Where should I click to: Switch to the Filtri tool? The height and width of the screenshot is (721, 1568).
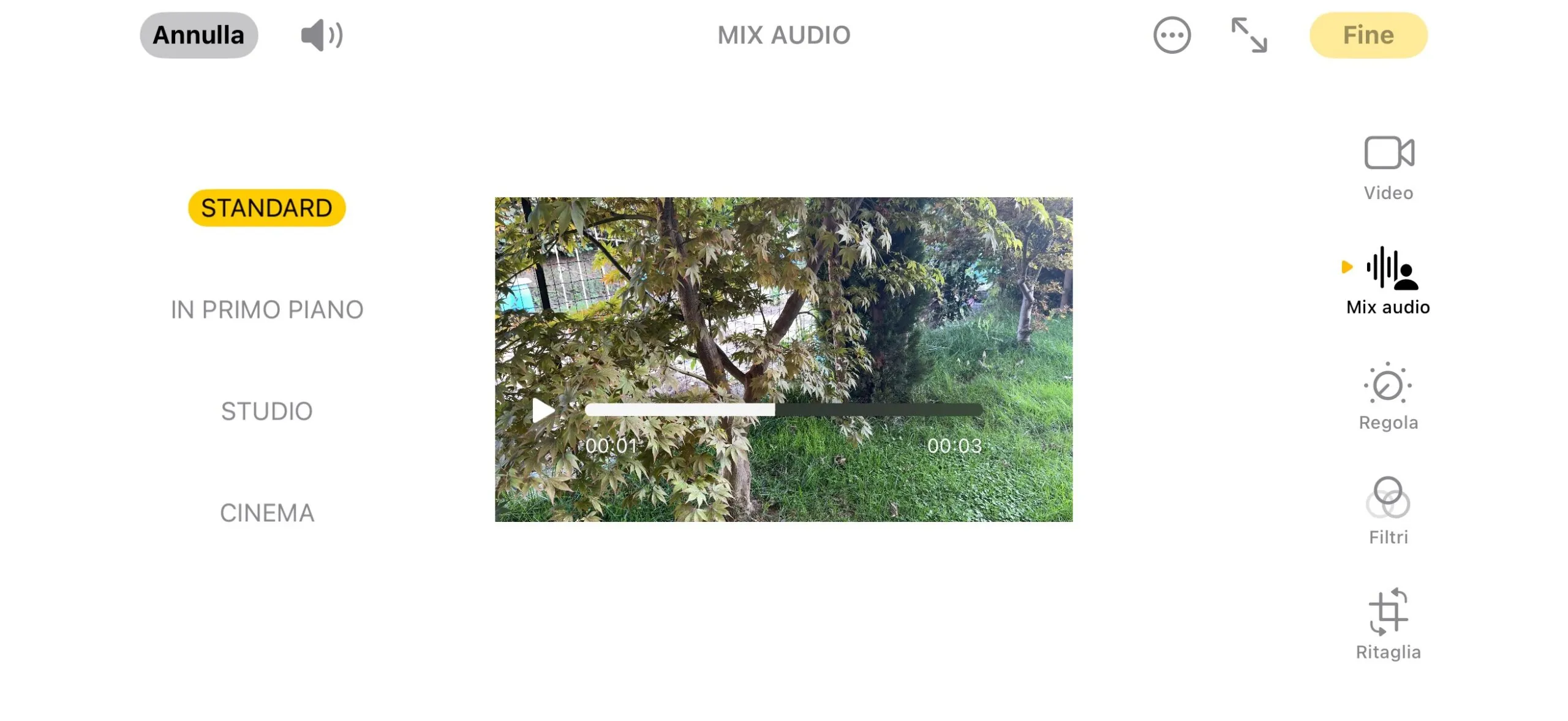click(1388, 510)
